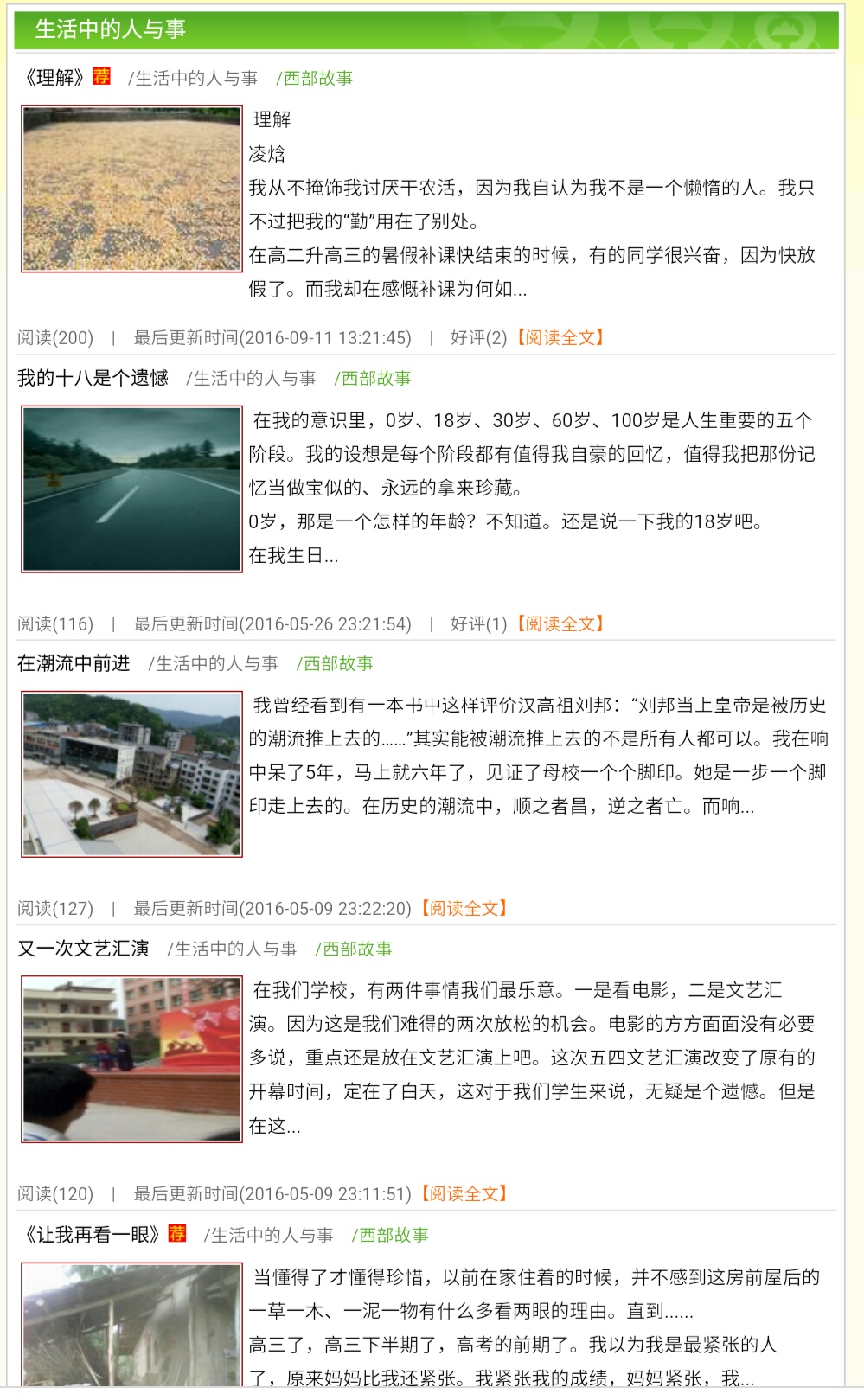864x1400 pixels.
Task: Read full text of 在潮流中前进
Action: [x=464, y=908]
